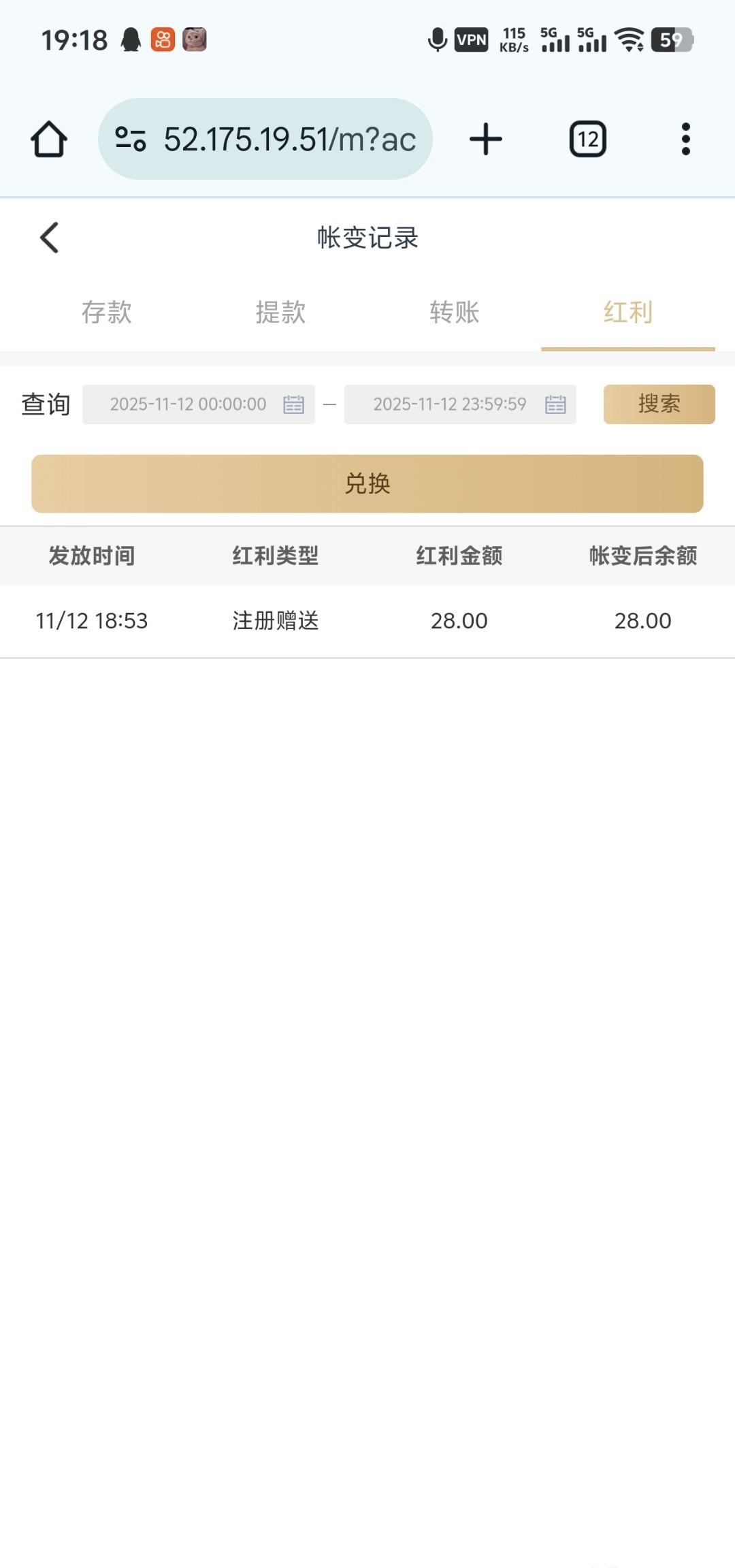Screen dimensions: 735x1568
Task: Switch to the 提款 tab
Action: coord(280,313)
